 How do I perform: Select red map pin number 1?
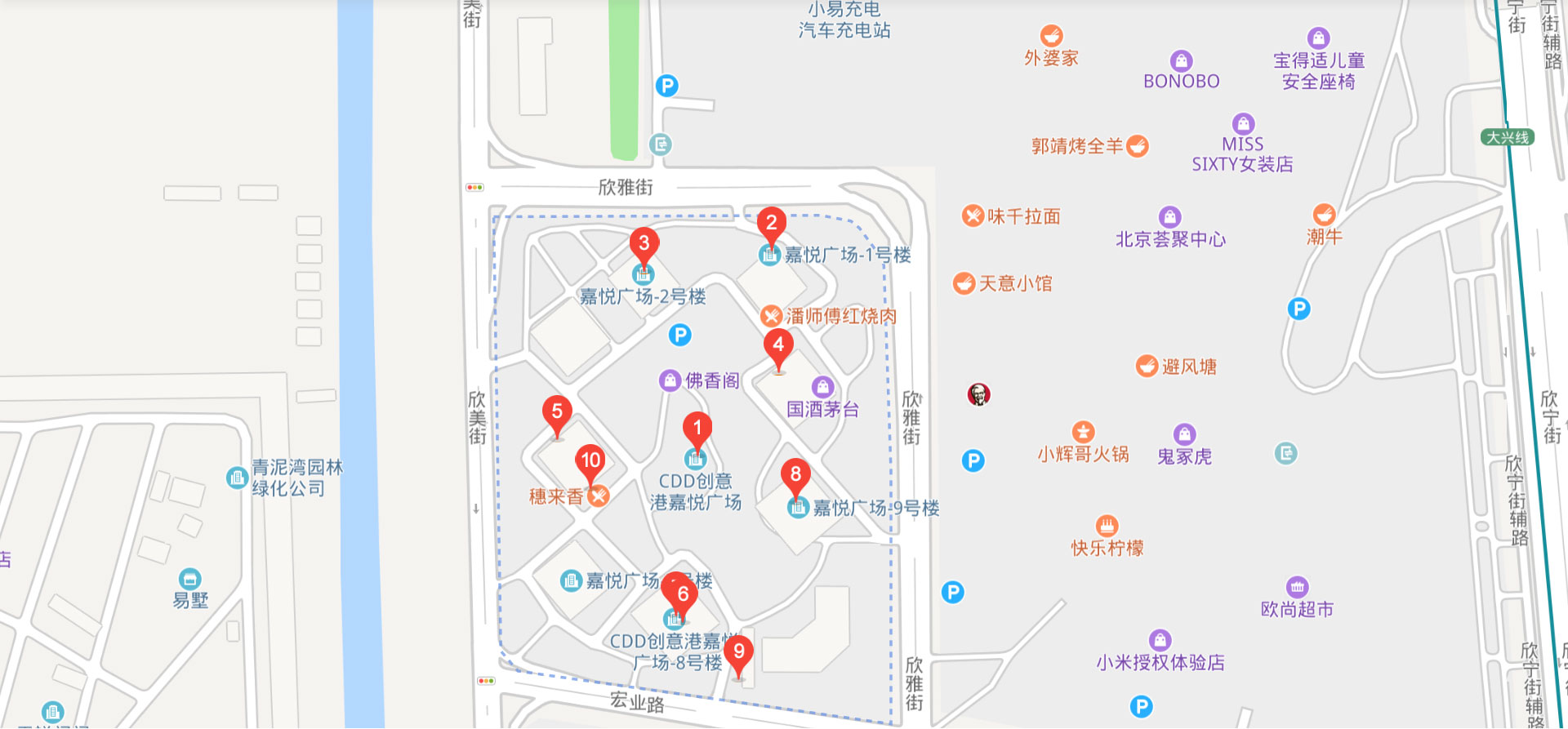(x=697, y=427)
